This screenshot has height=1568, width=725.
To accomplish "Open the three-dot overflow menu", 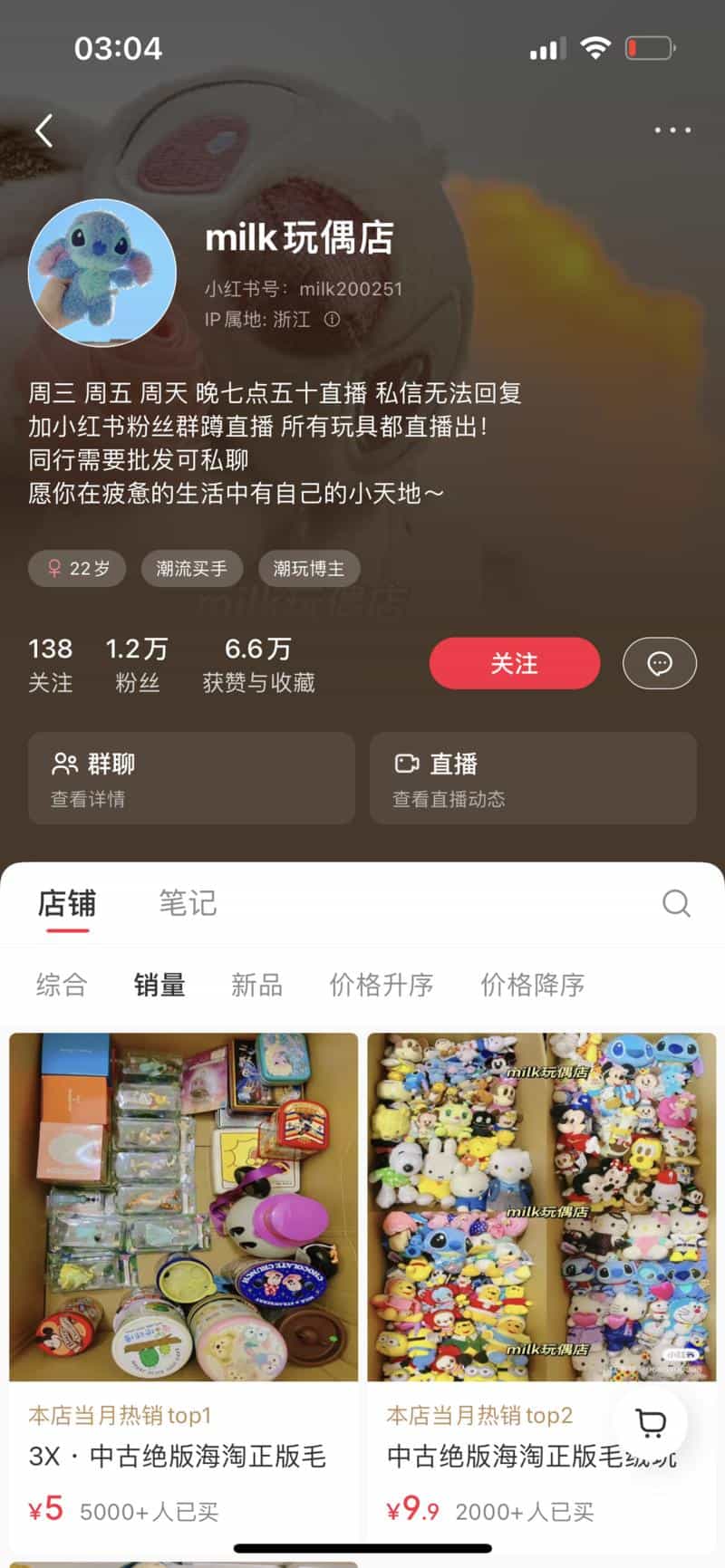I will [x=672, y=130].
